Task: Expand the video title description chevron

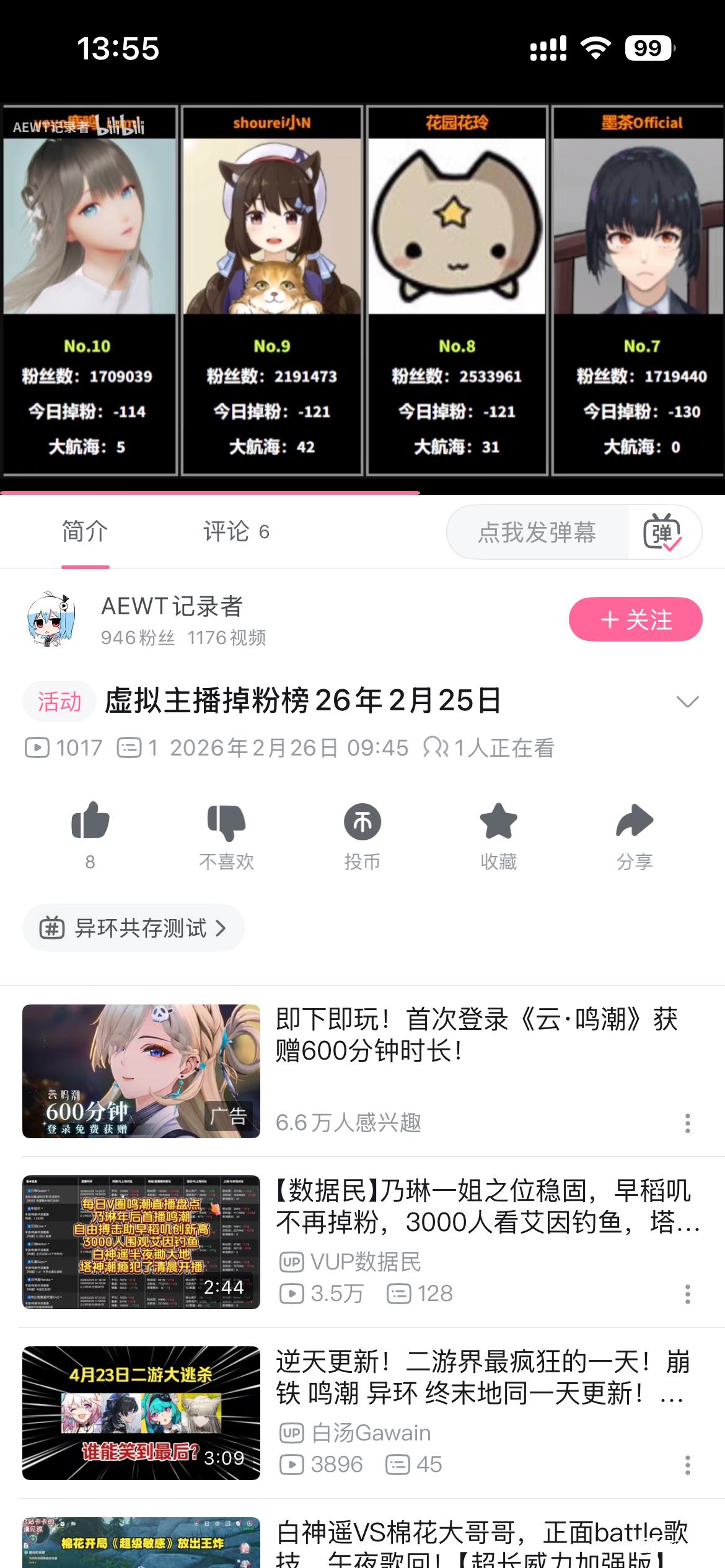Action: coord(687,702)
